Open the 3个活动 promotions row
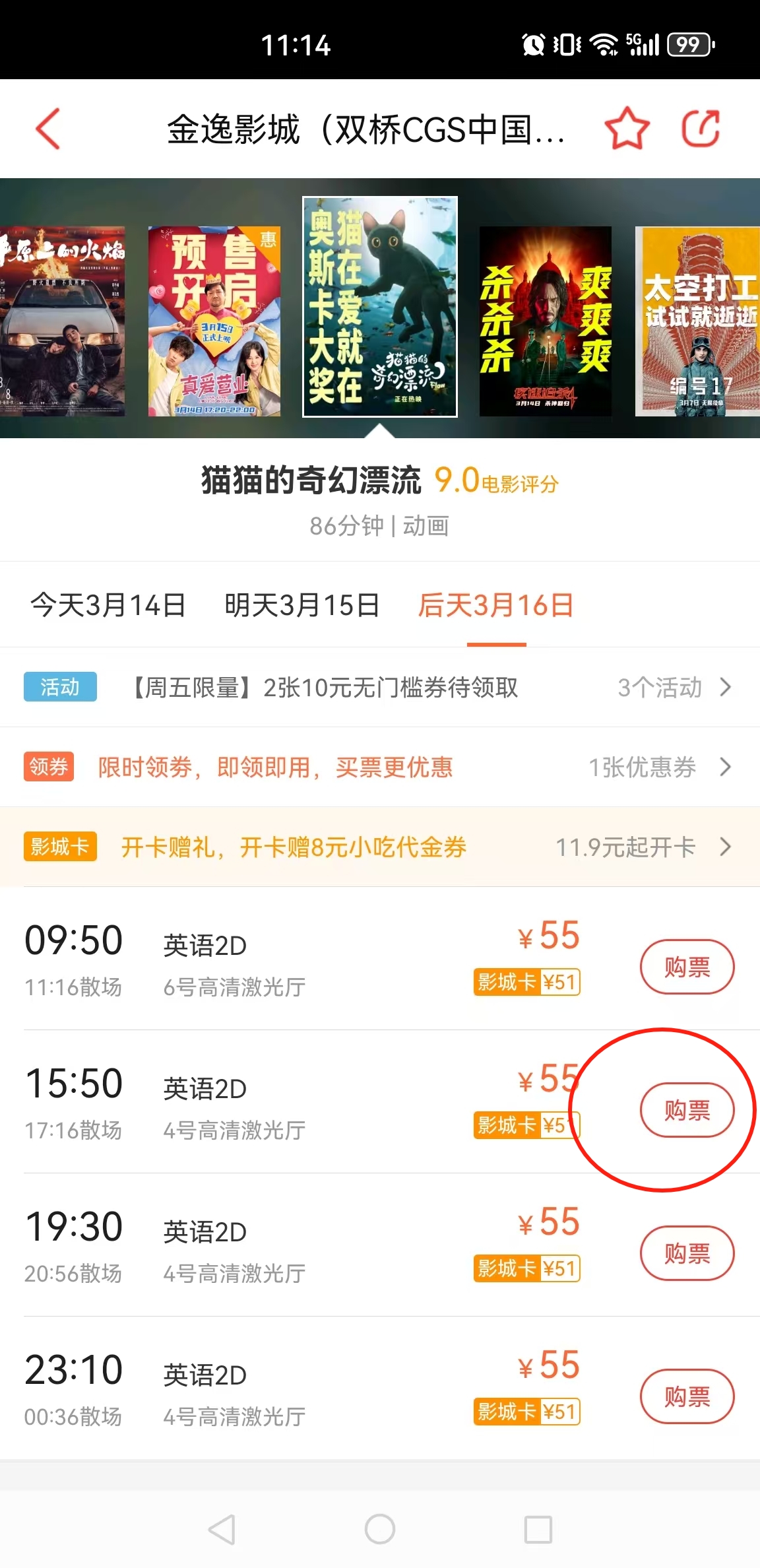The width and height of the screenshot is (760, 1568). click(x=673, y=688)
